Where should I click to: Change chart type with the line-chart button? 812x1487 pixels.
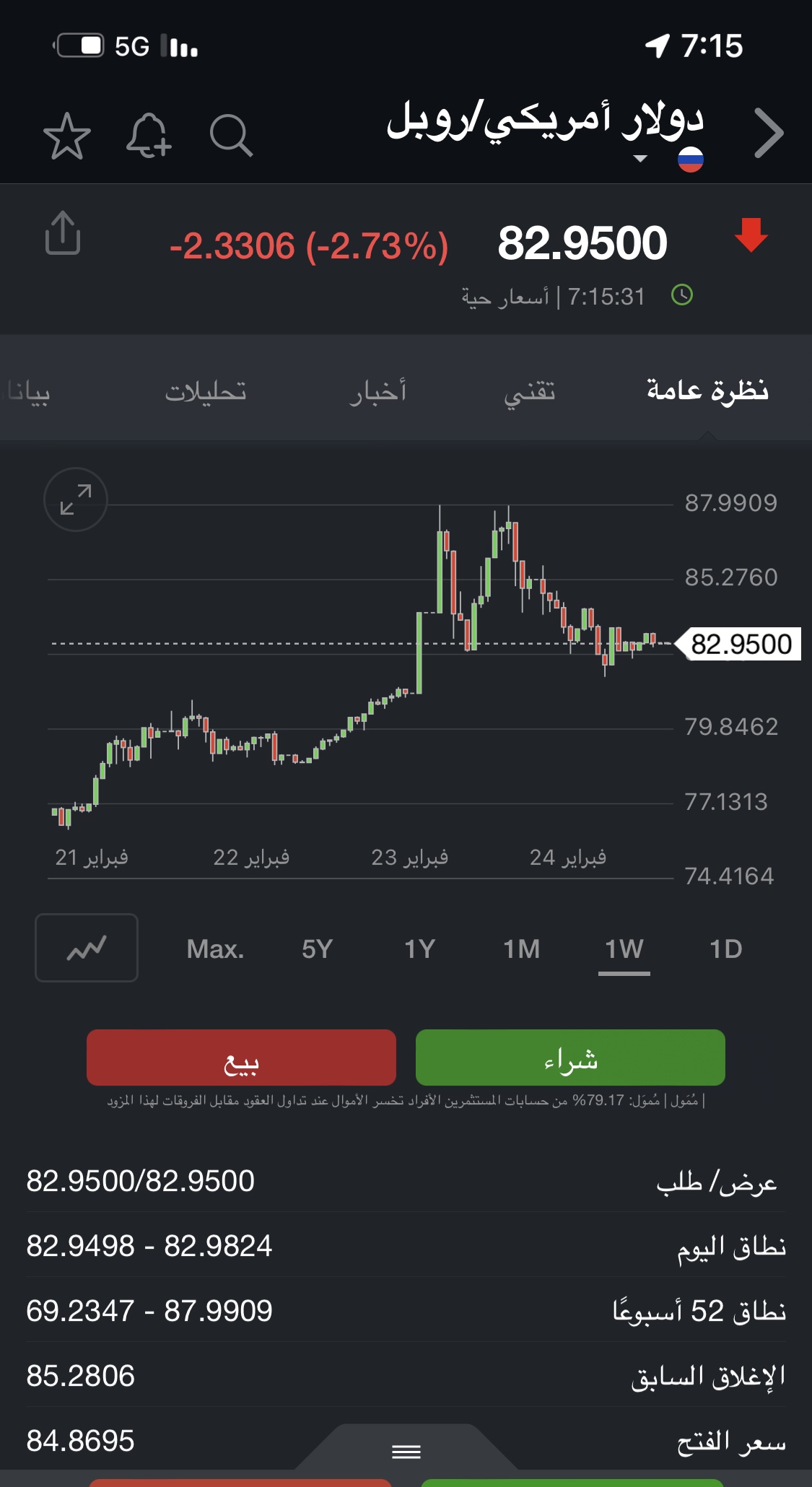[87, 948]
